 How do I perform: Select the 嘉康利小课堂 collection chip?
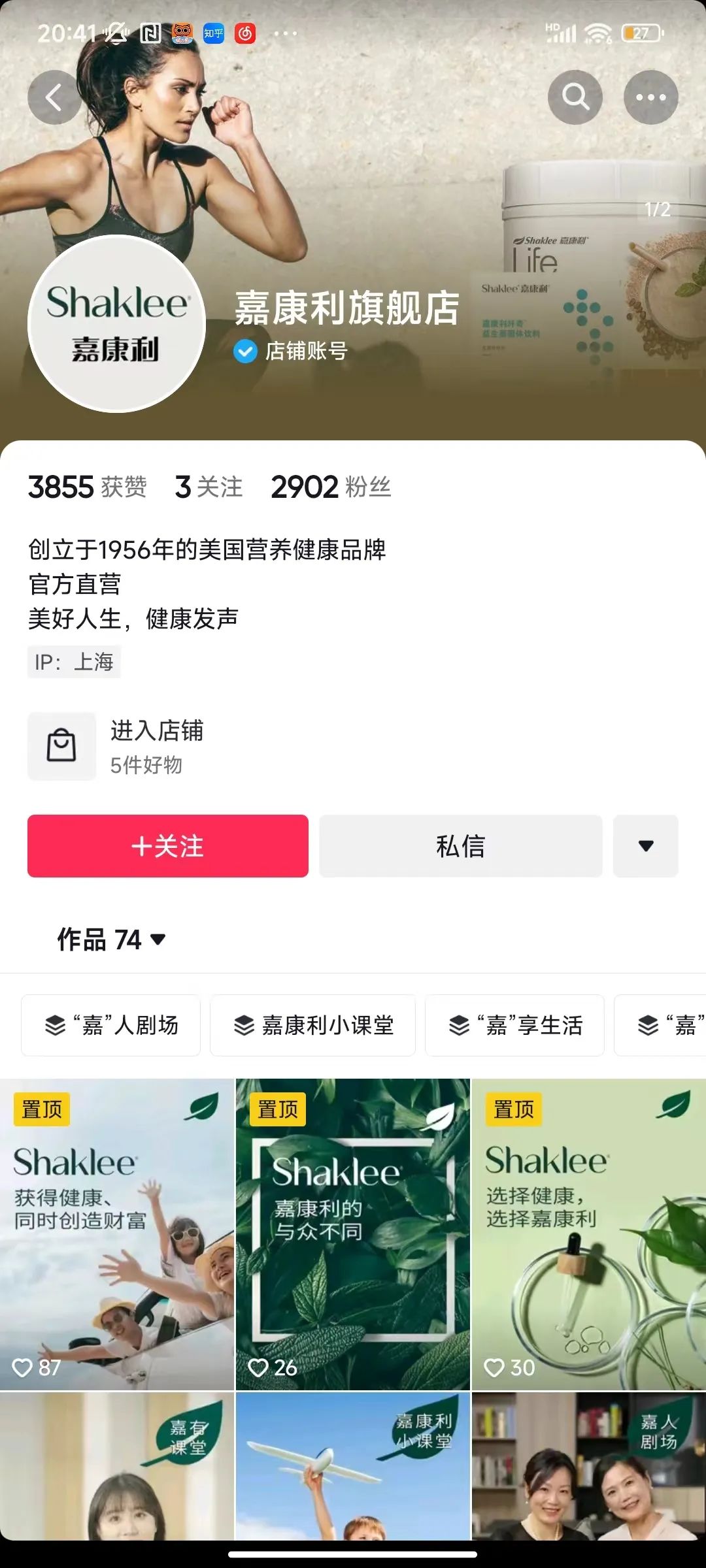pos(313,1025)
